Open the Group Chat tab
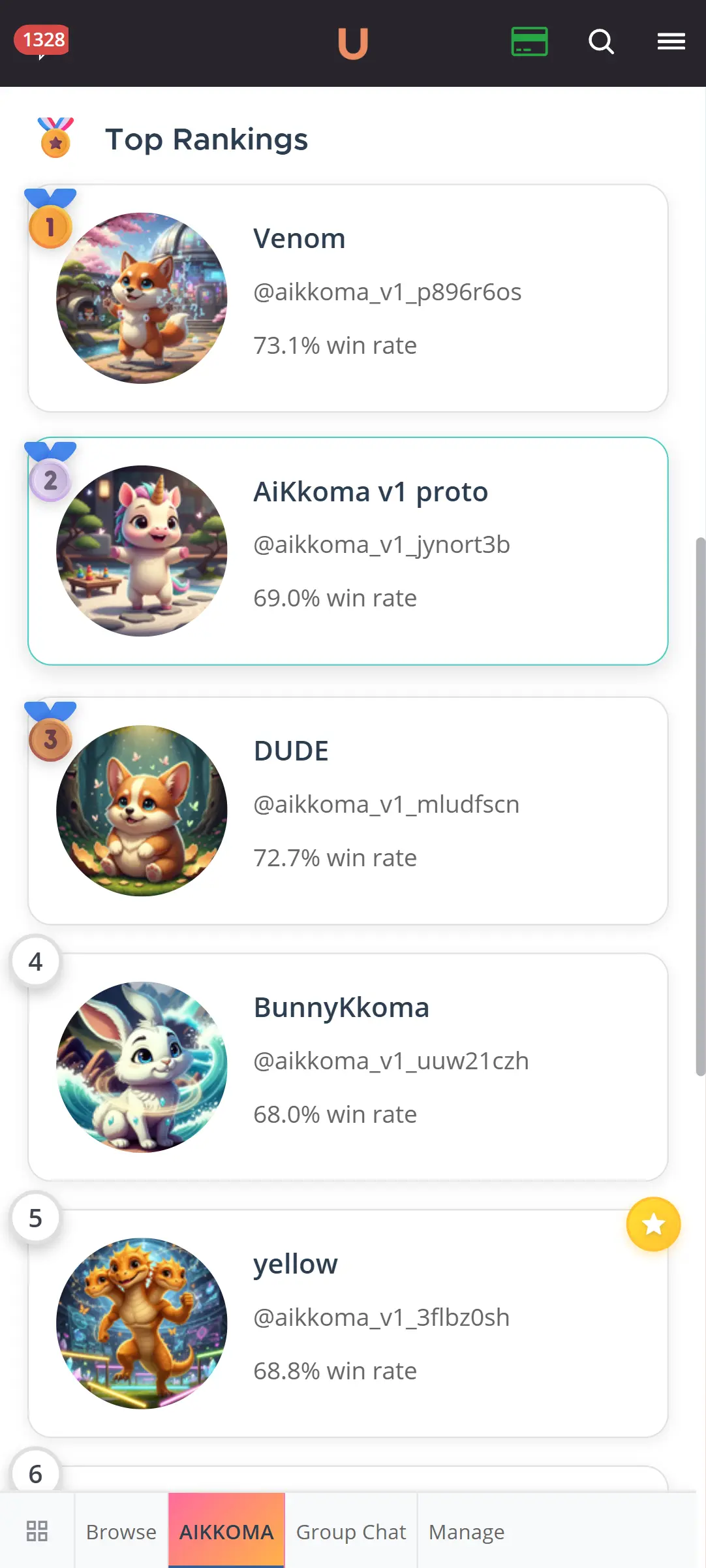The height and width of the screenshot is (1568, 706). (350, 1532)
